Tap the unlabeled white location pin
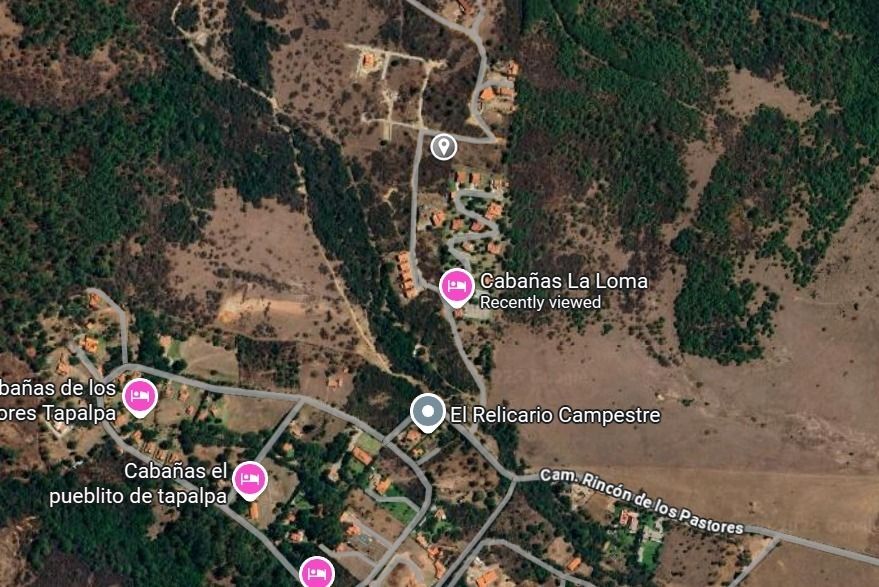 [443, 147]
